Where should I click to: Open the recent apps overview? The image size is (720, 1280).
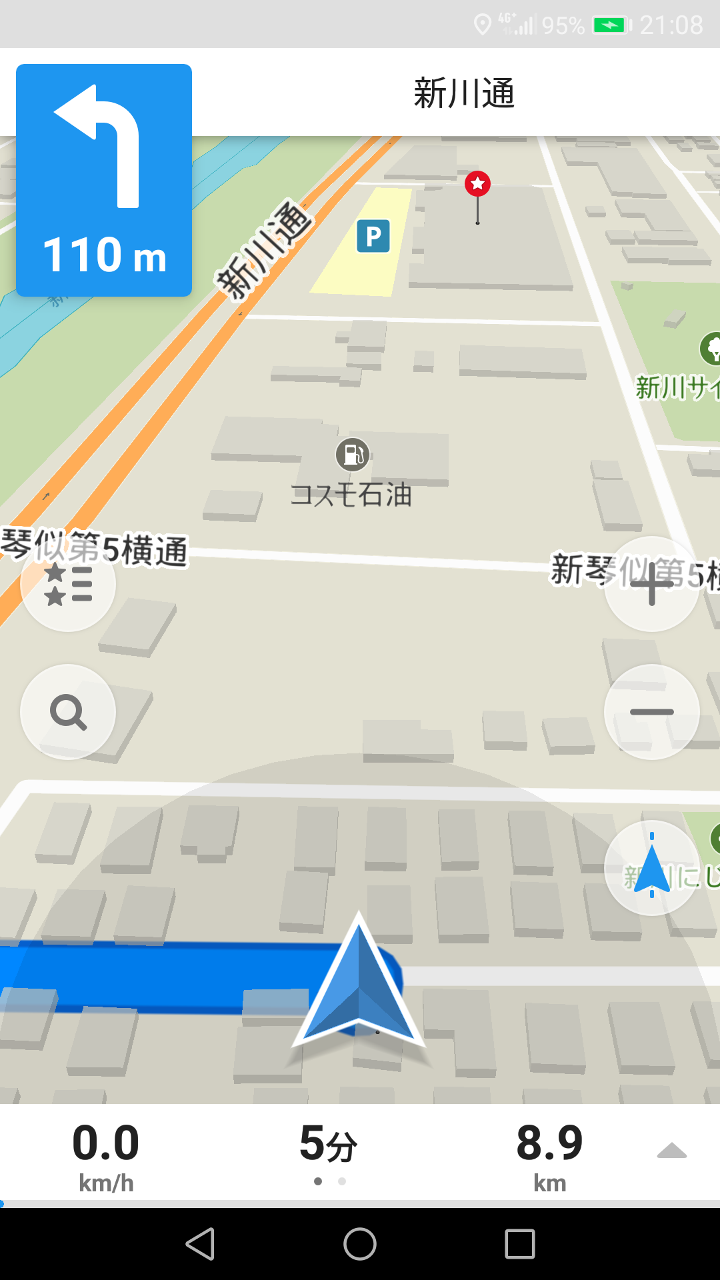[x=520, y=1244]
